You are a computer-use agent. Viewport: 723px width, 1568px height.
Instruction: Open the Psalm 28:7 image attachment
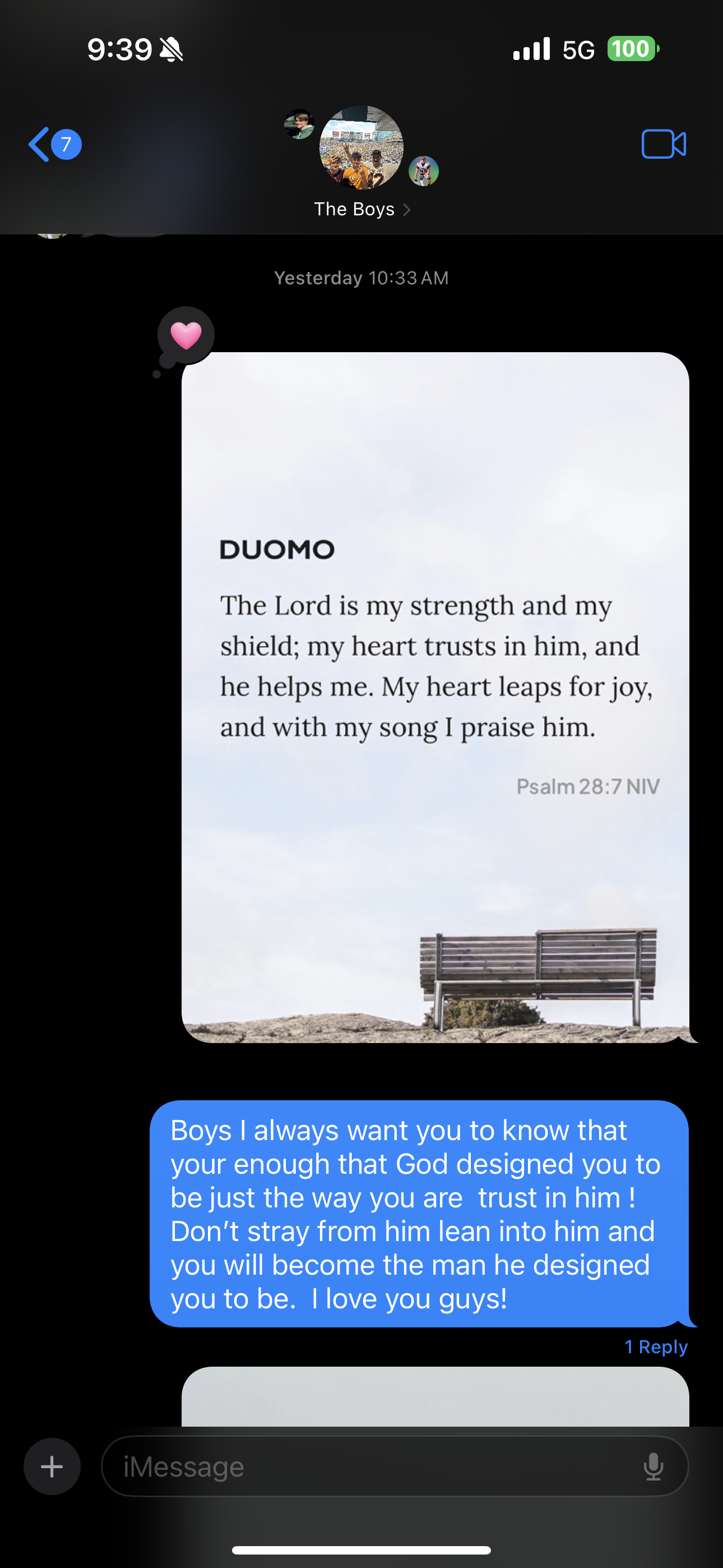[434, 697]
